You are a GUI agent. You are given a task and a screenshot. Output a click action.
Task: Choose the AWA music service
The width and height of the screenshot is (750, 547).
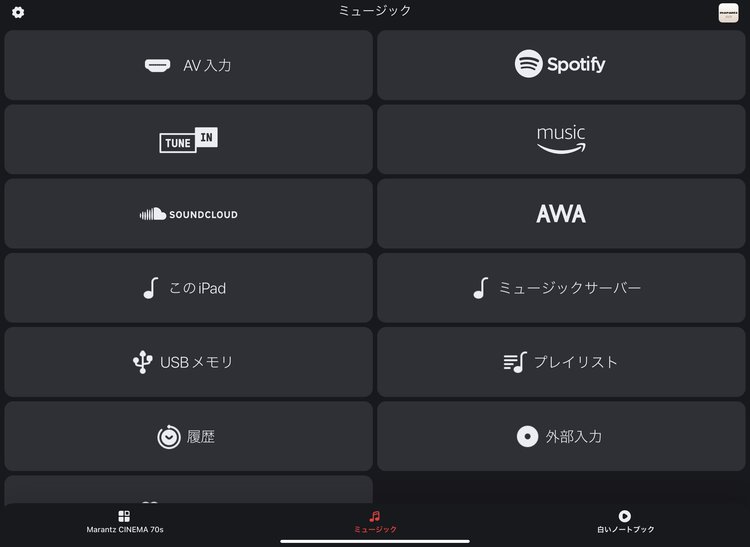560,214
